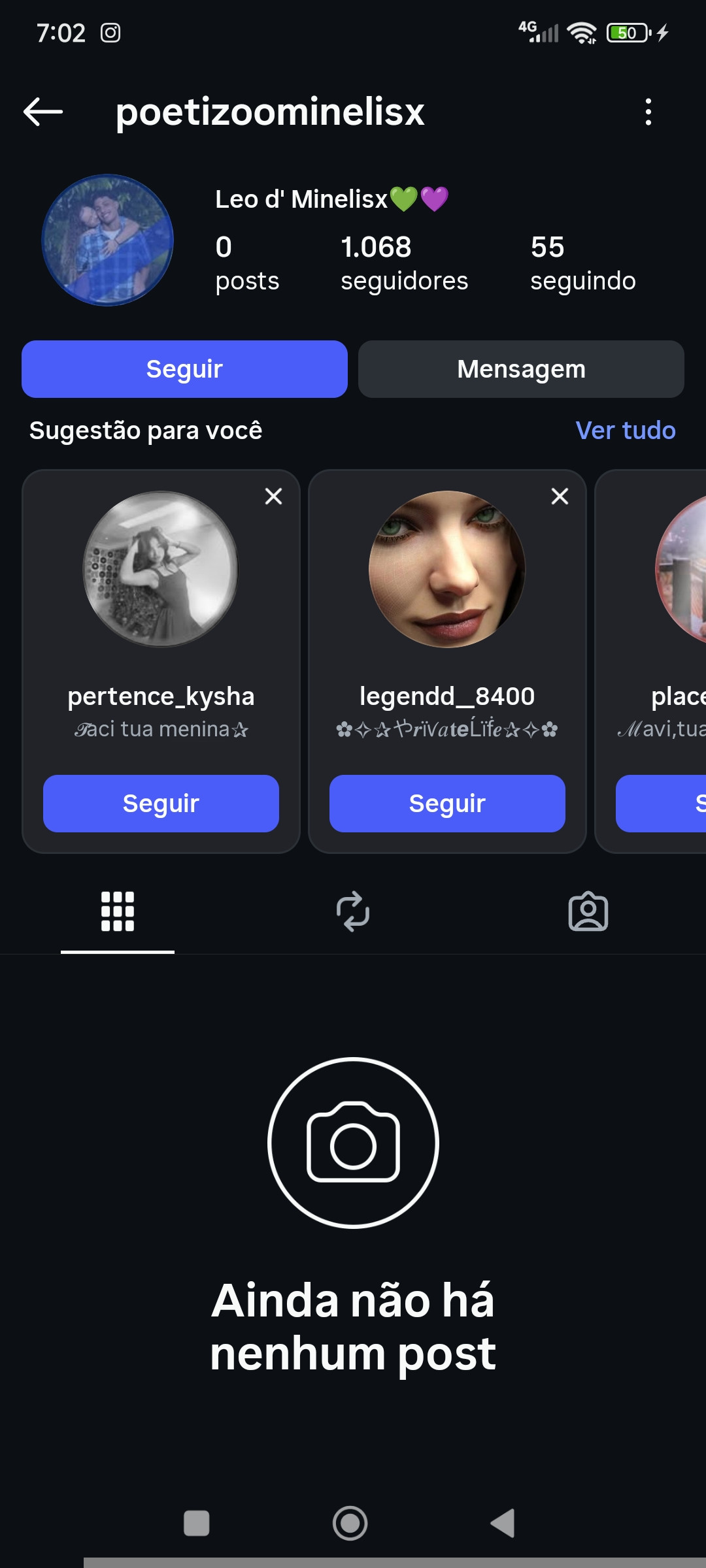View the 55 seguindo list
This screenshot has height=1568, width=706.
coord(582,264)
